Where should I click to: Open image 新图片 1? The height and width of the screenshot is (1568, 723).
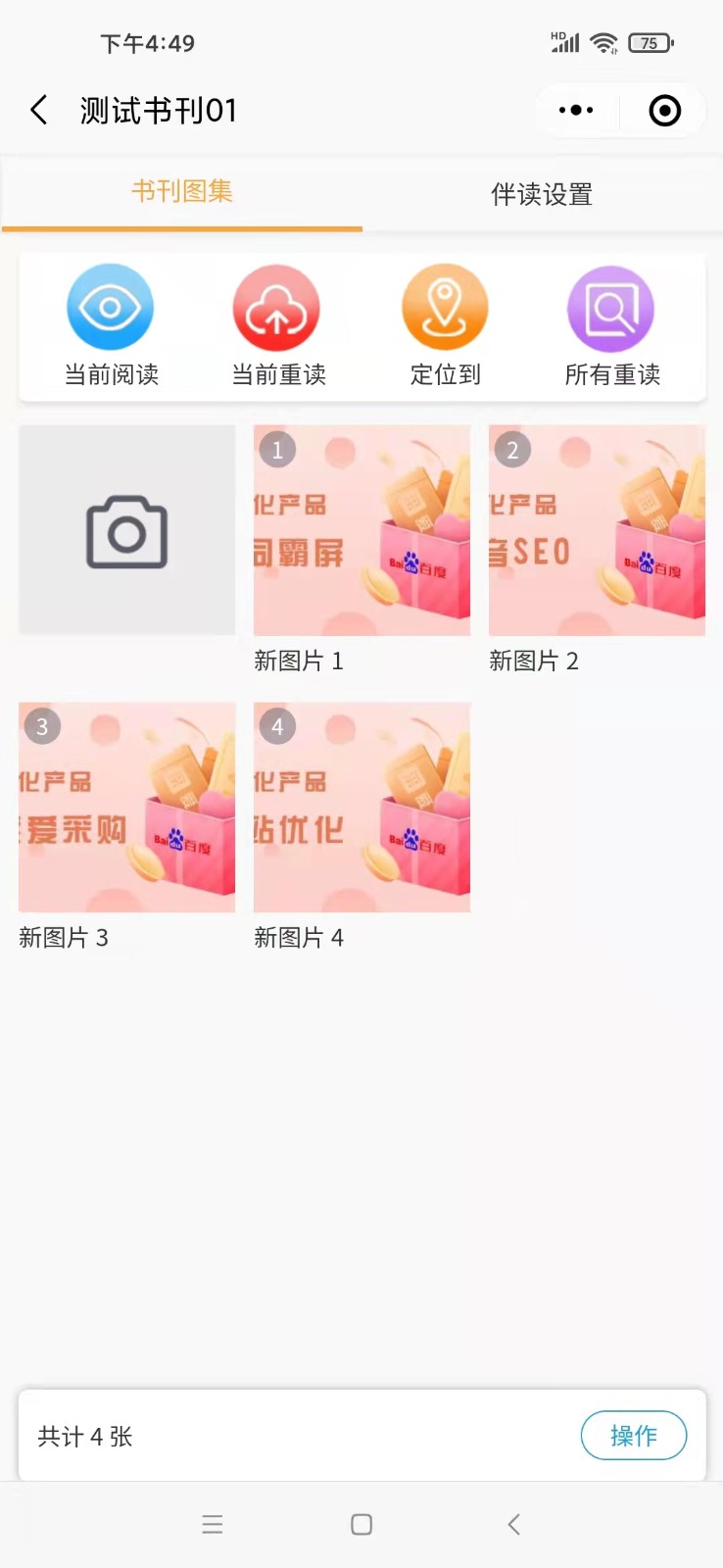(362, 530)
